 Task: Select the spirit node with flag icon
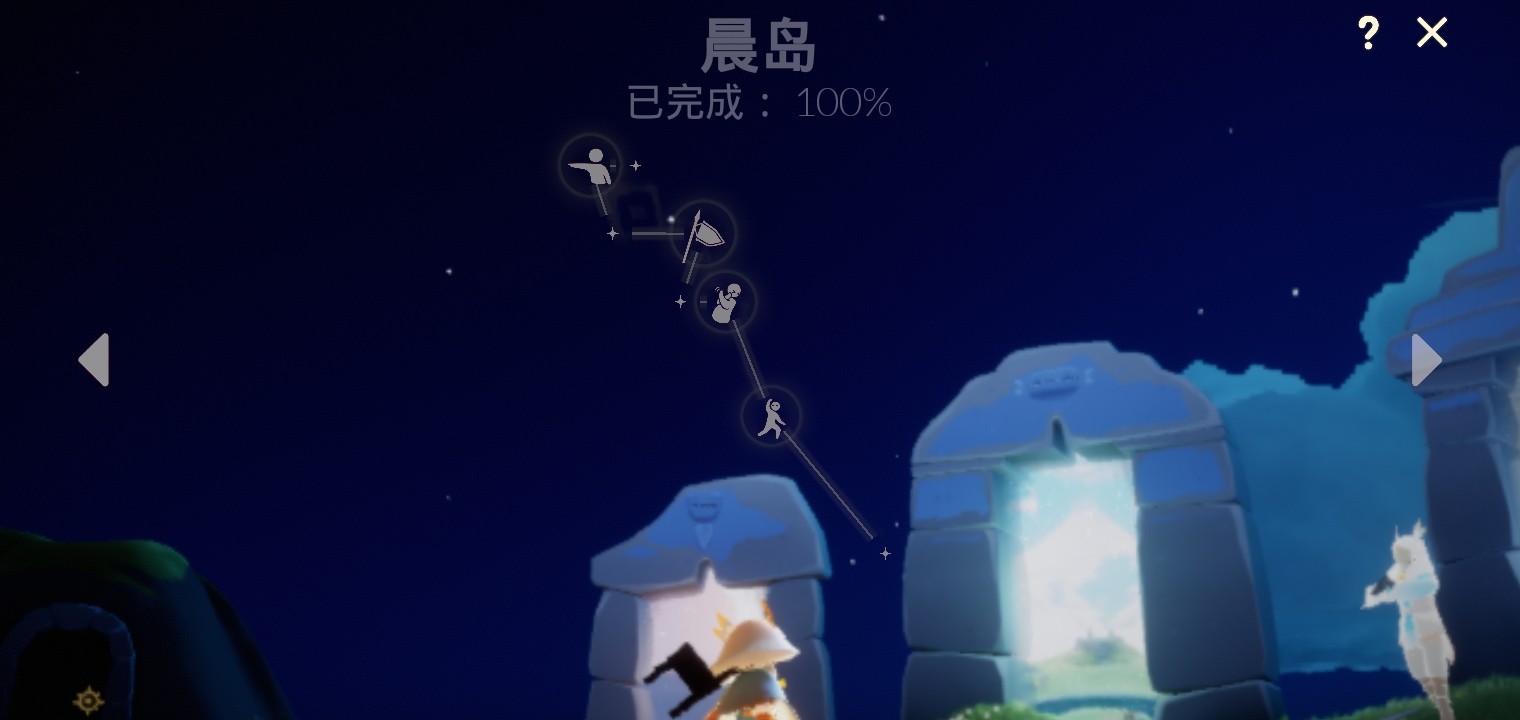[x=704, y=234]
